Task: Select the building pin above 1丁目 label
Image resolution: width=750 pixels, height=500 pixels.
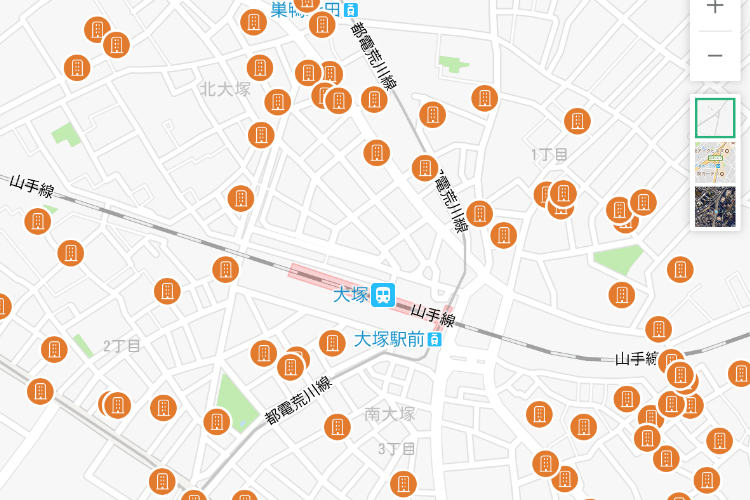Action: [x=577, y=121]
